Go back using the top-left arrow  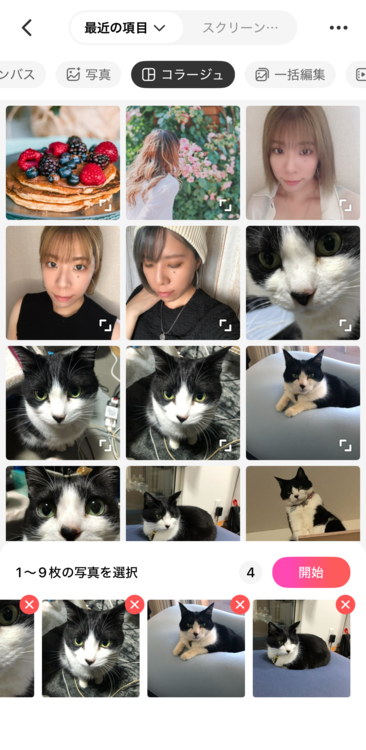(x=27, y=28)
